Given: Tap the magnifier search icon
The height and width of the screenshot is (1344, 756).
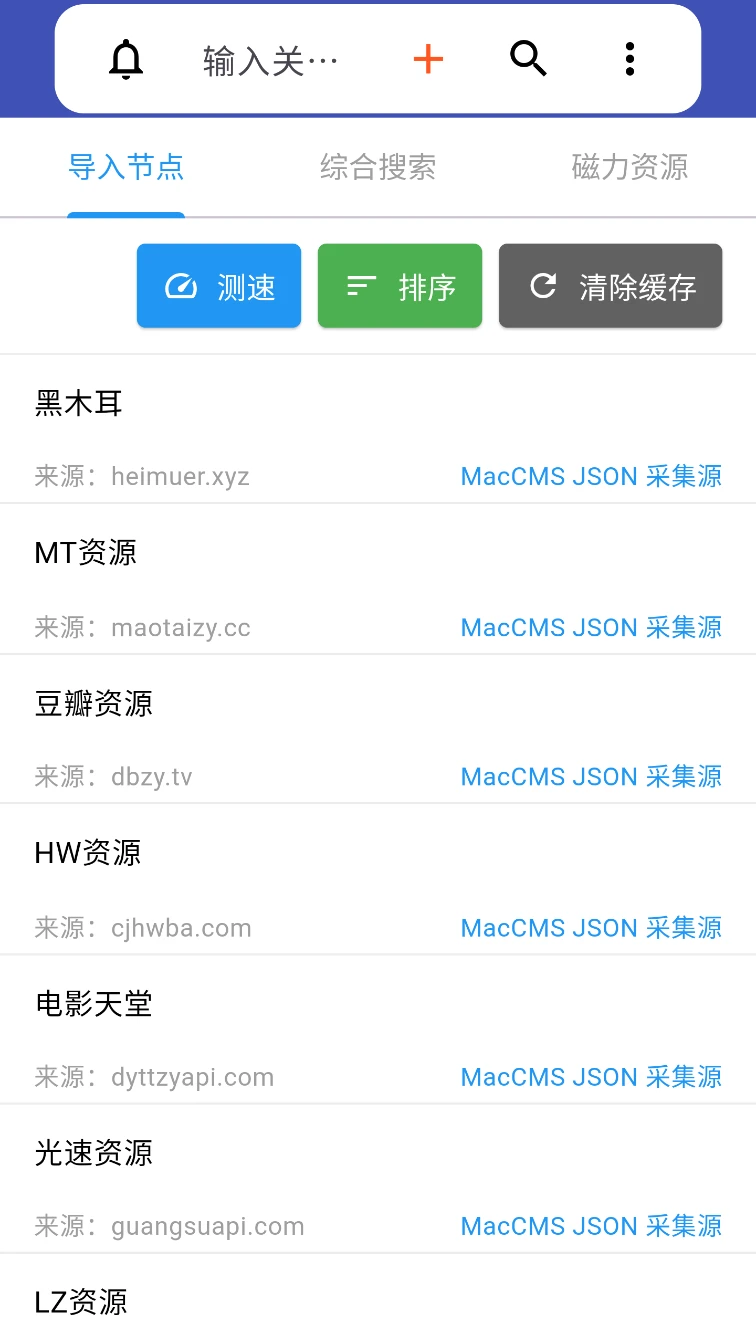Looking at the screenshot, I should pyautogui.click(x=529, y=59).
